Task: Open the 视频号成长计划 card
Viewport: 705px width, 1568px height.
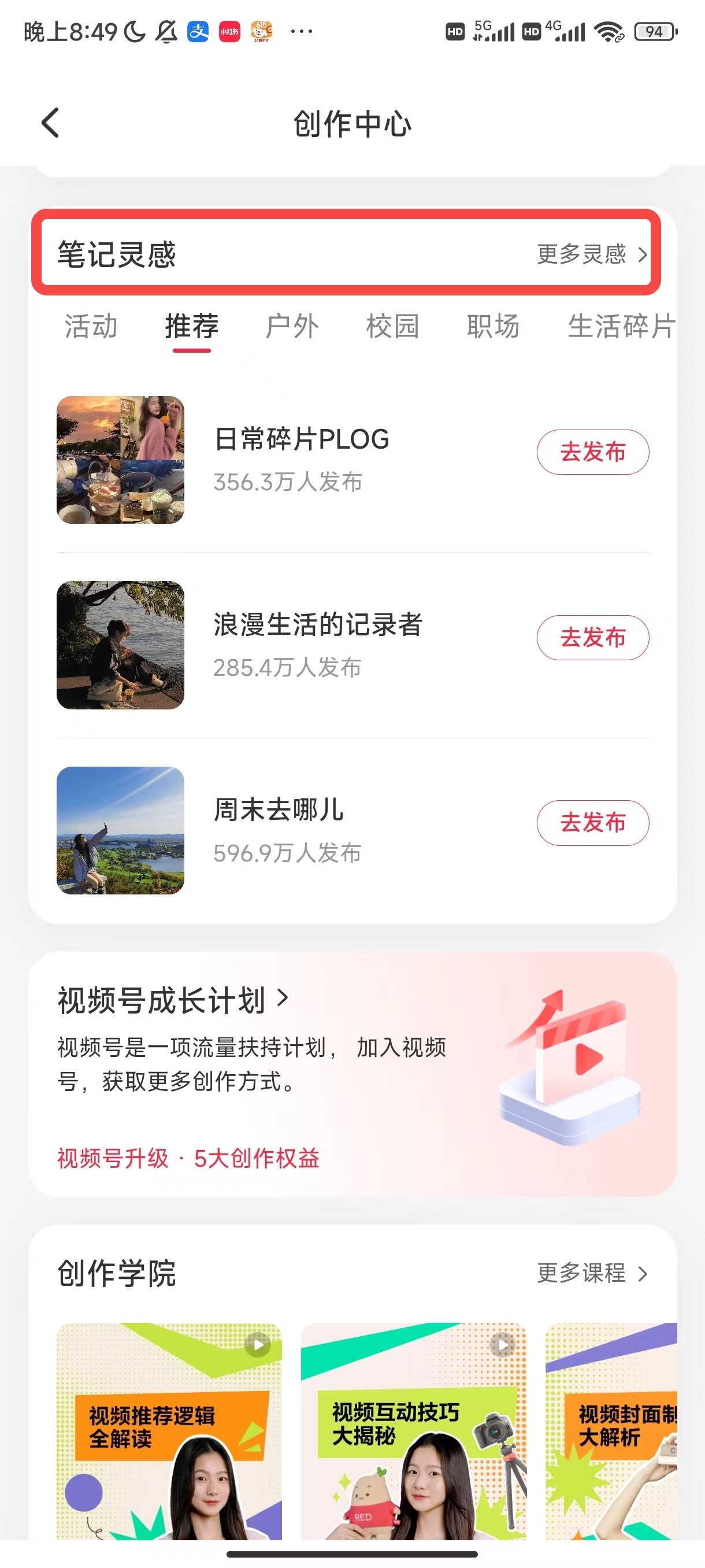Action: point(173,1000)
